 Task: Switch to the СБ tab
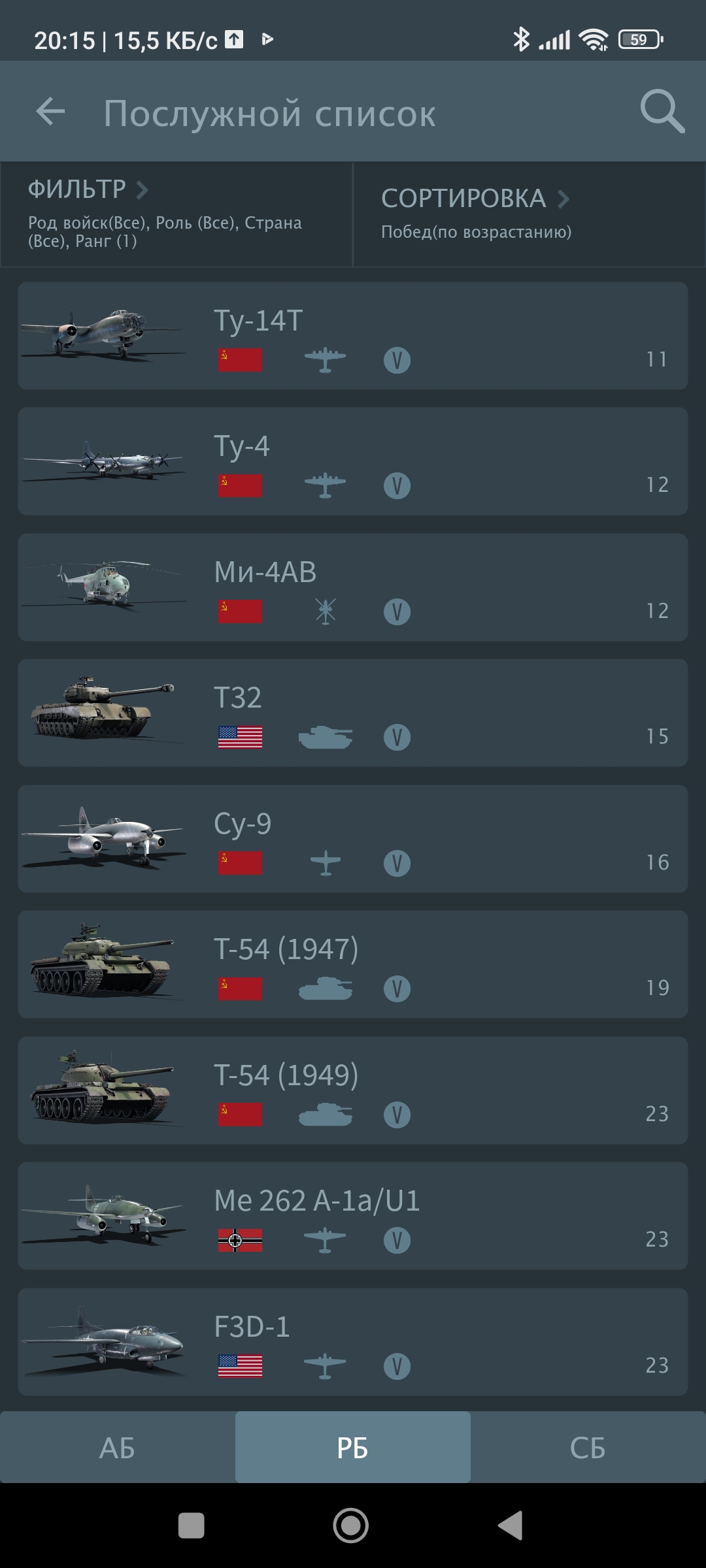588,1447
